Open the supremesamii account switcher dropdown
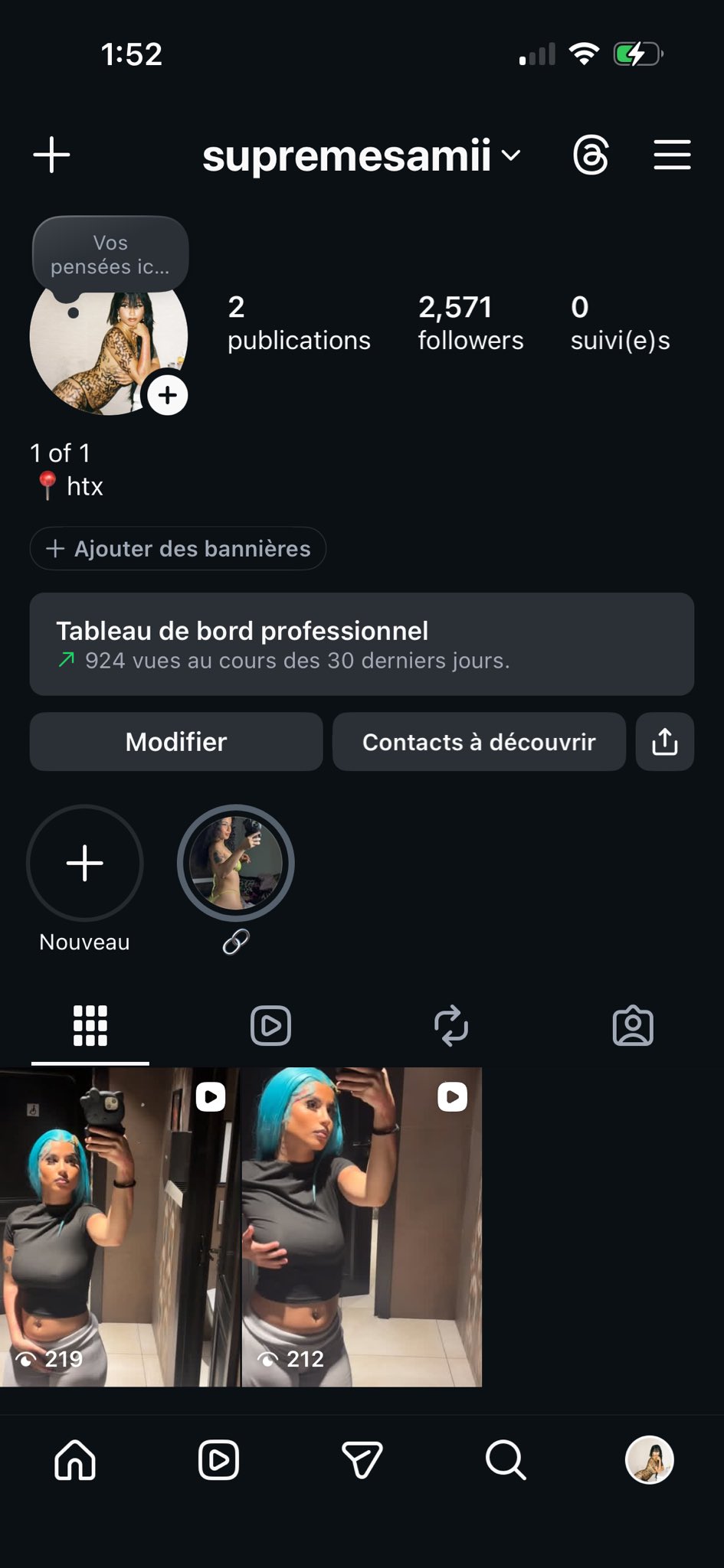This screenshot has height=1568, width=724. (x=362, y=155)
